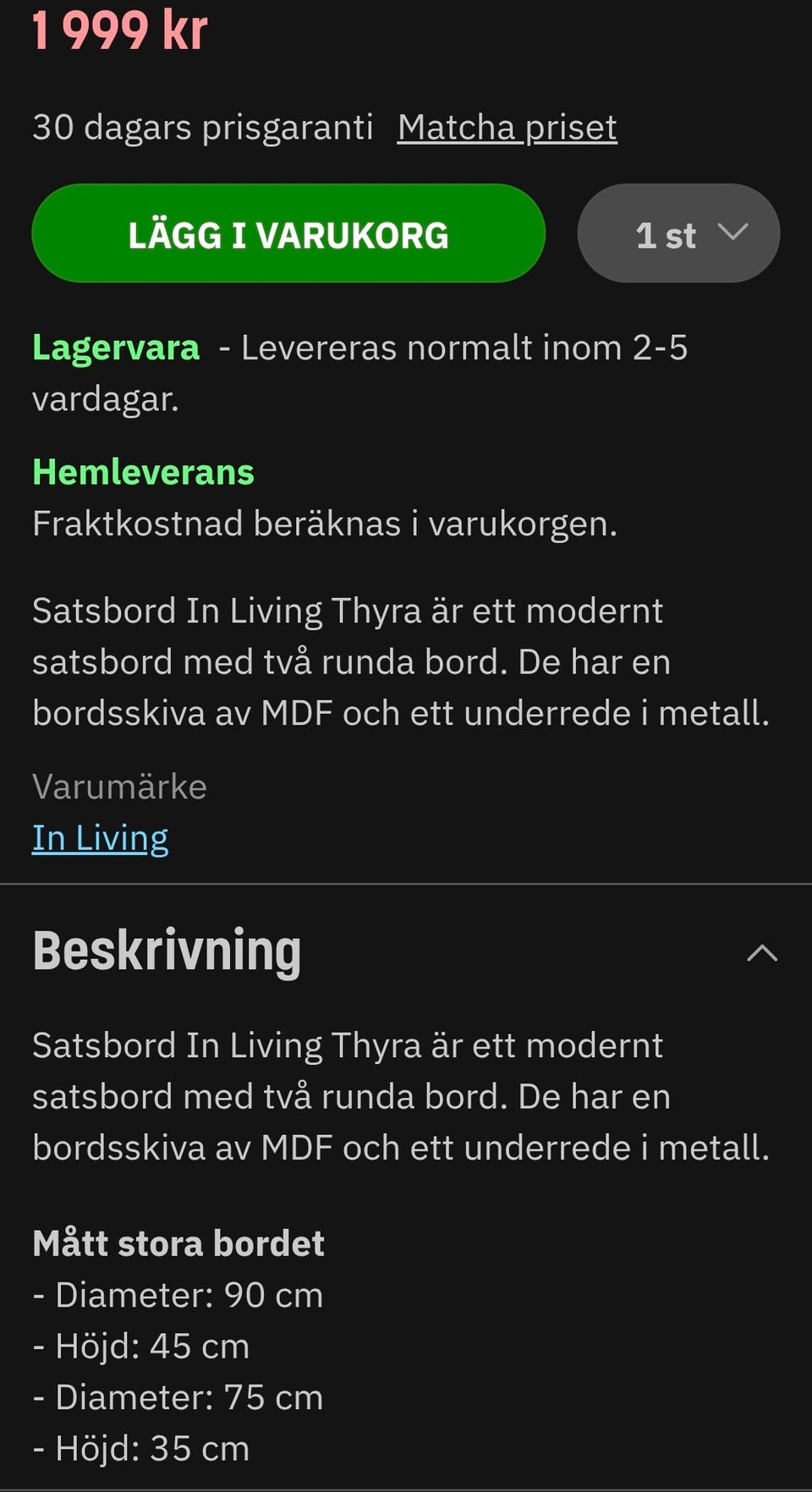
Task: Tap the Lägg i varukorg button
Action: [x=288, y=233]
